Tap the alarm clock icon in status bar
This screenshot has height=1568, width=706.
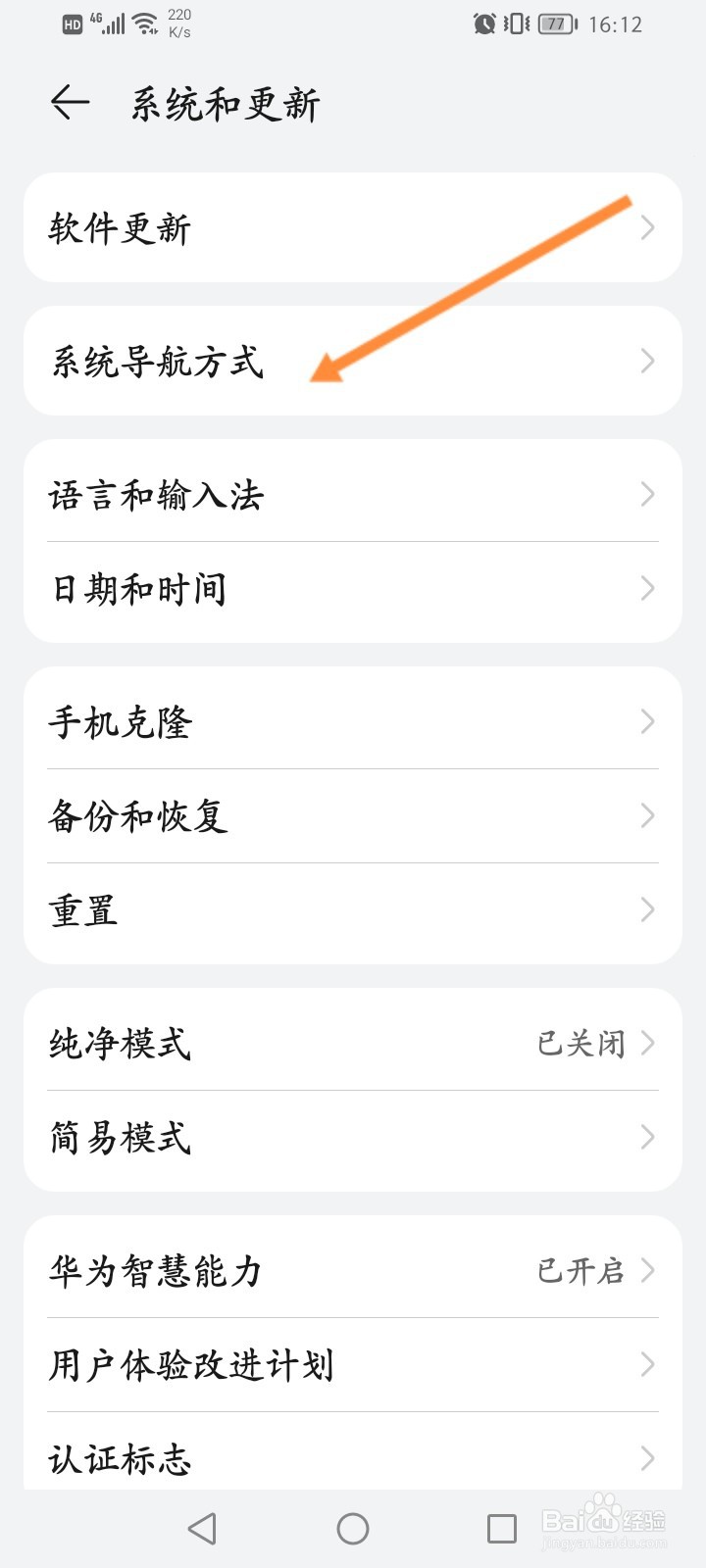482,24
